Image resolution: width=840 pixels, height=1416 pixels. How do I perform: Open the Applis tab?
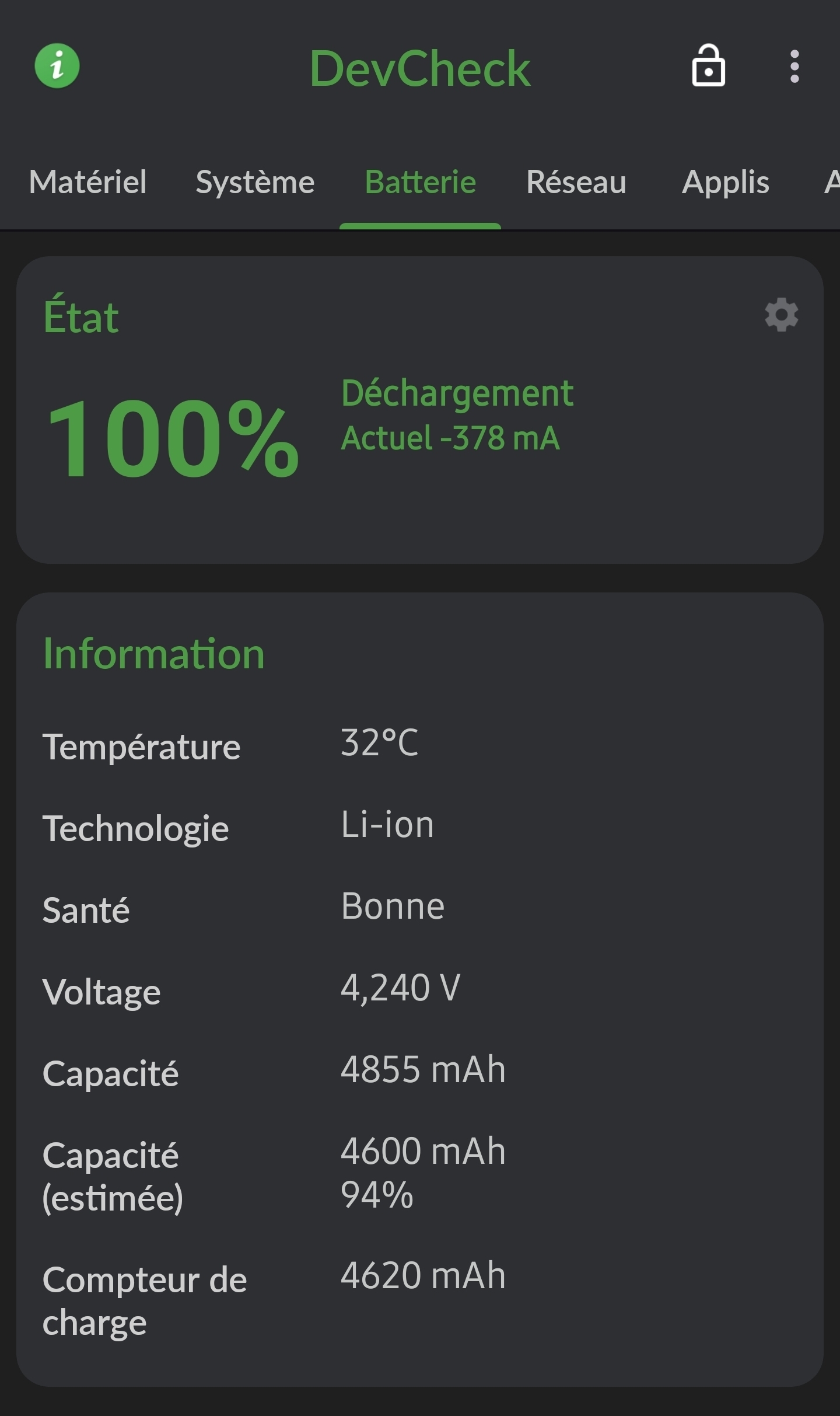(x=725, y=182)
